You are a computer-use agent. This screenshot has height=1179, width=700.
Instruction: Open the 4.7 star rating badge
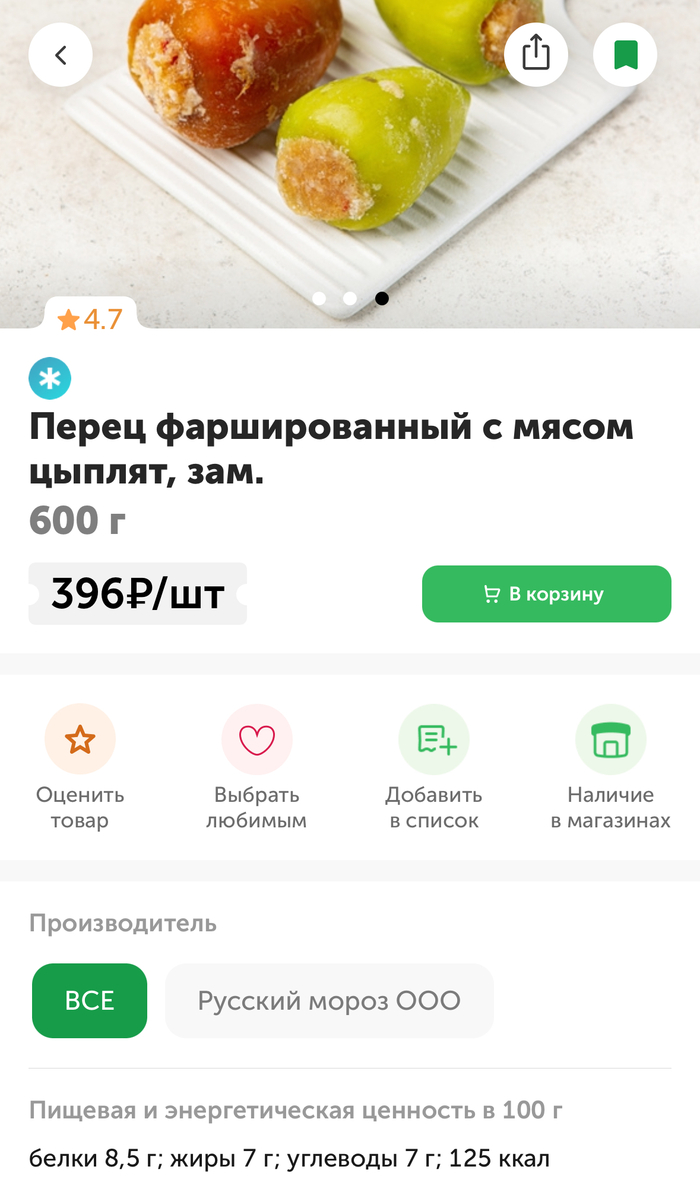90,319
